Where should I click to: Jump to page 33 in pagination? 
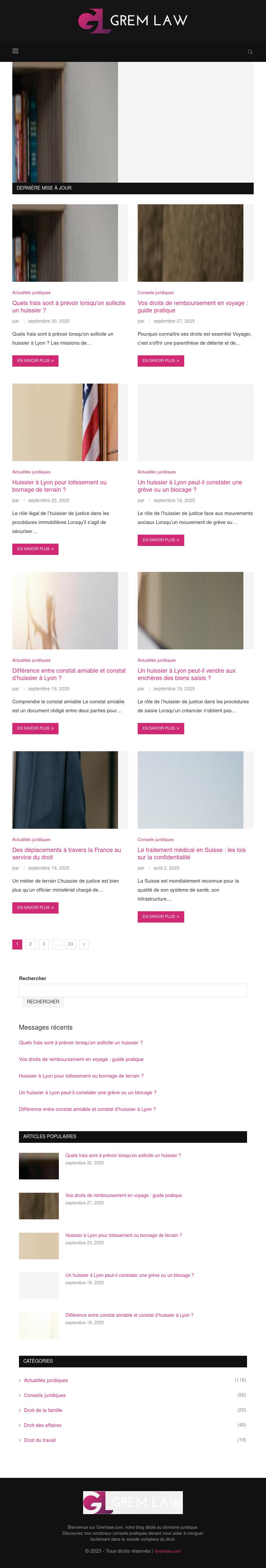(70, 944)
